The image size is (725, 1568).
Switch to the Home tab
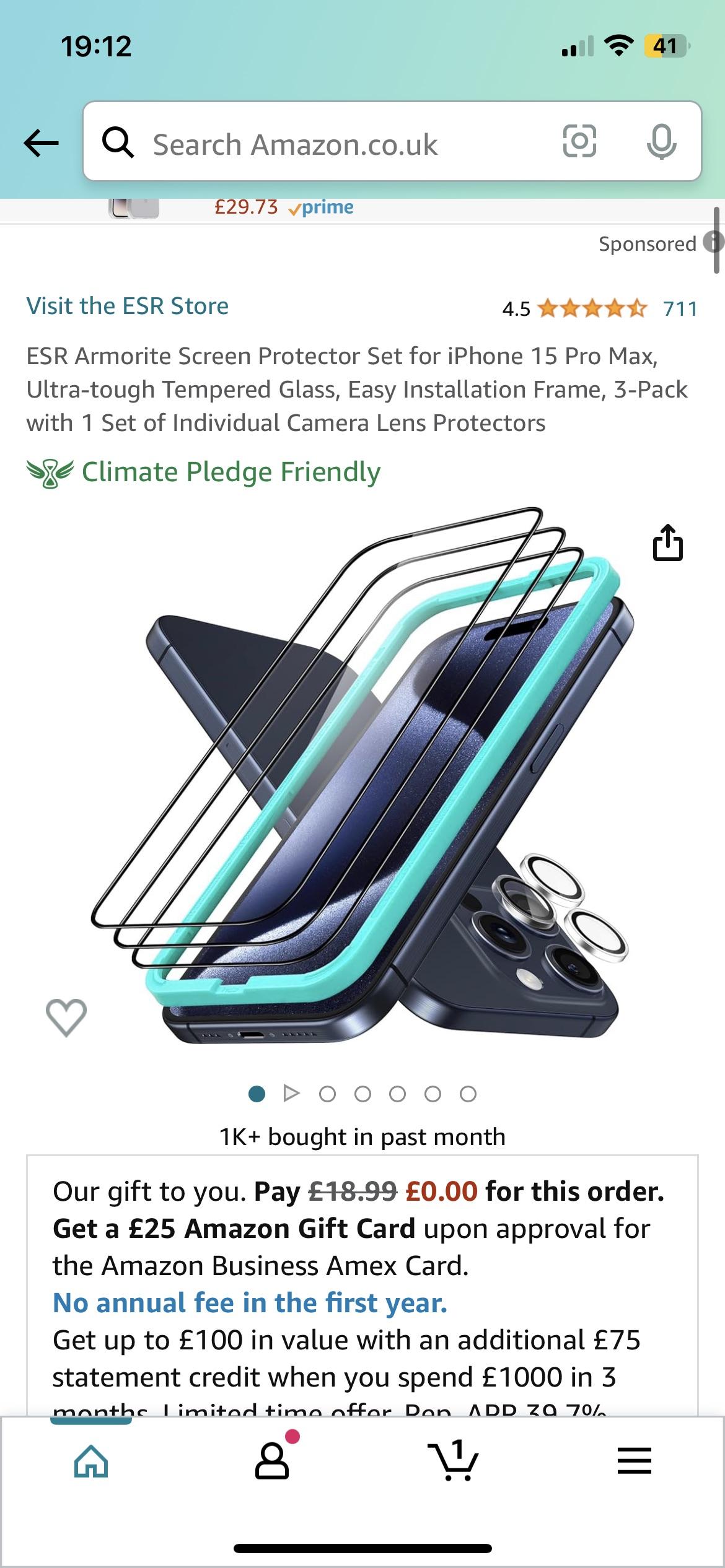91,1461
